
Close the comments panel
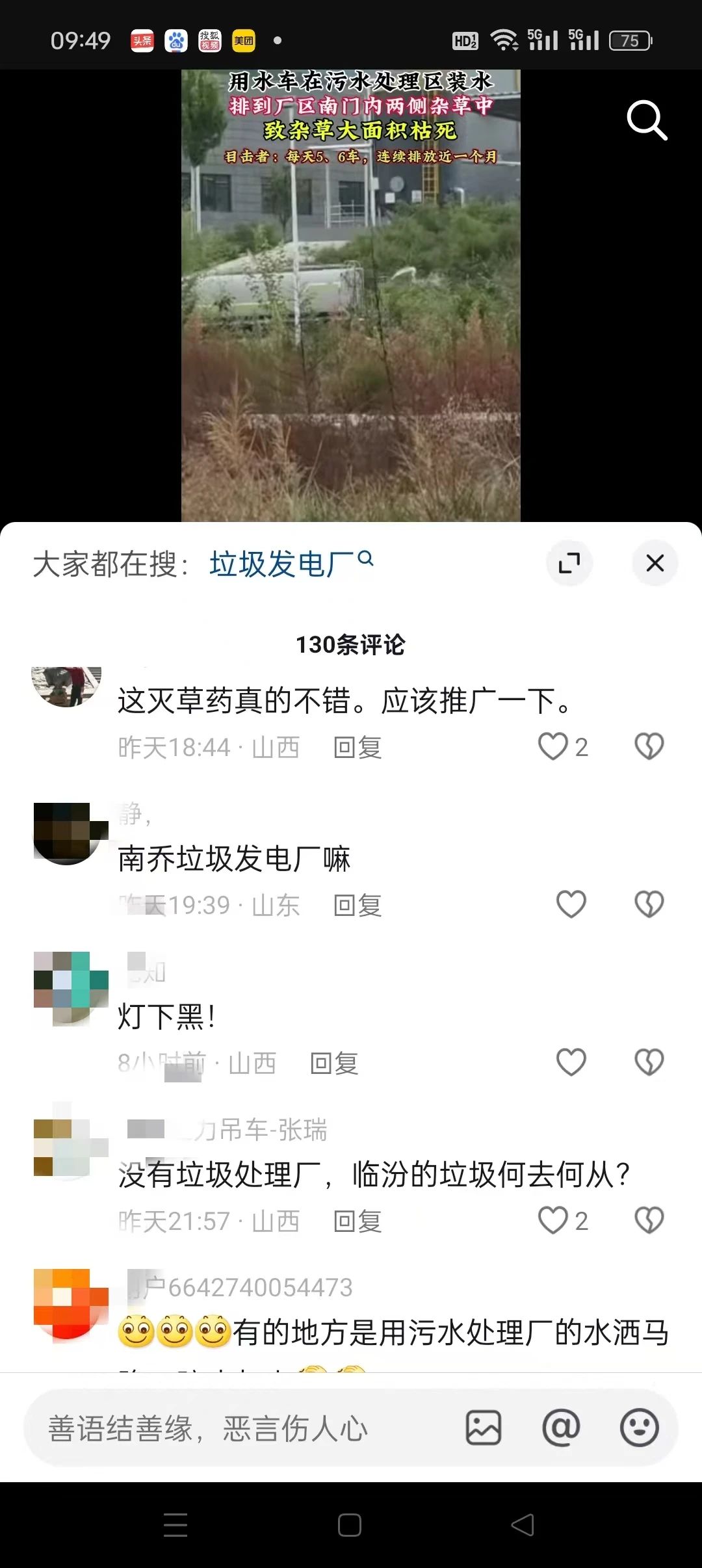coord(655,563)
